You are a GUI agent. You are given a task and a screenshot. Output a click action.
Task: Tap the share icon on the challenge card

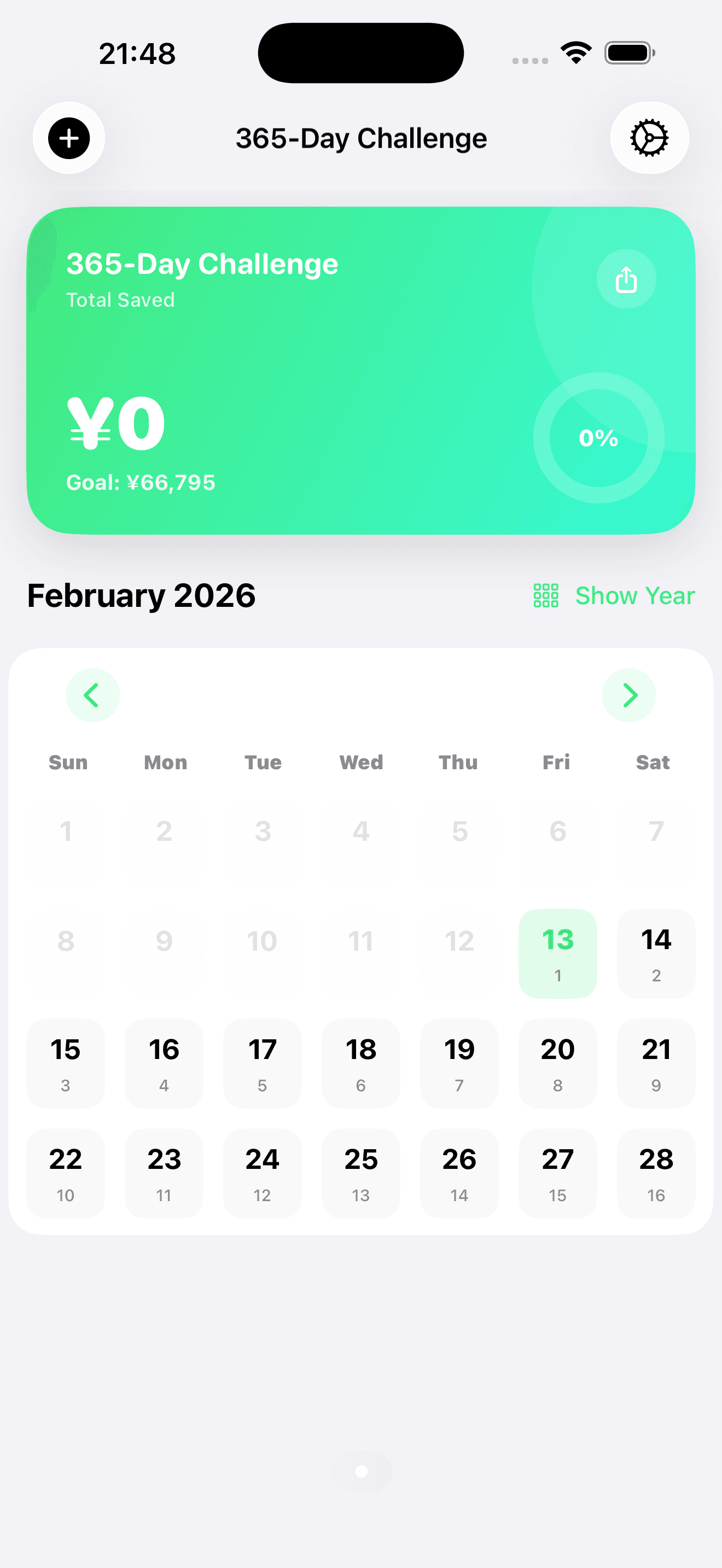point(626,279)
